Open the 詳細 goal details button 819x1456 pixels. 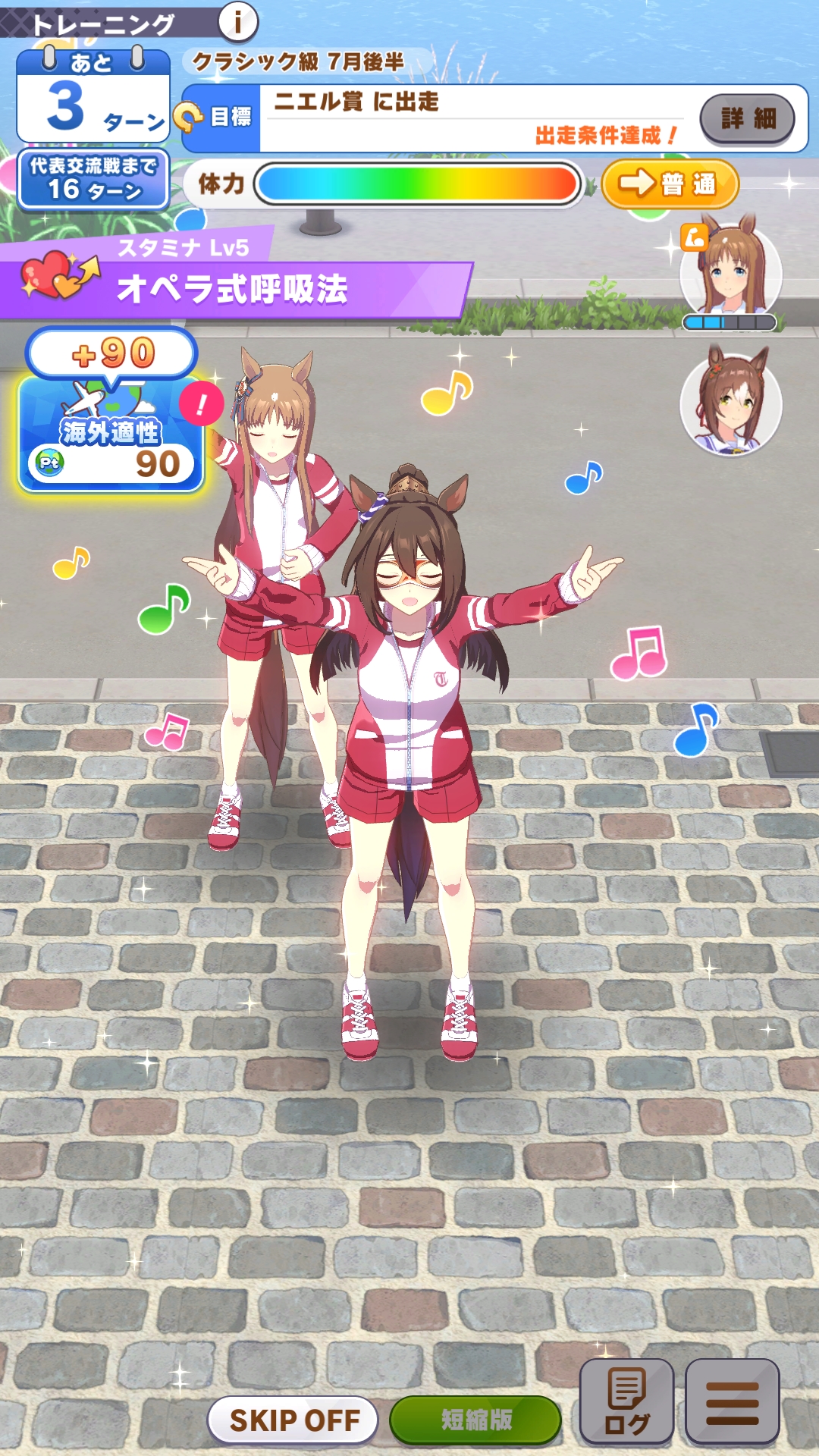(x=747, y=118)
